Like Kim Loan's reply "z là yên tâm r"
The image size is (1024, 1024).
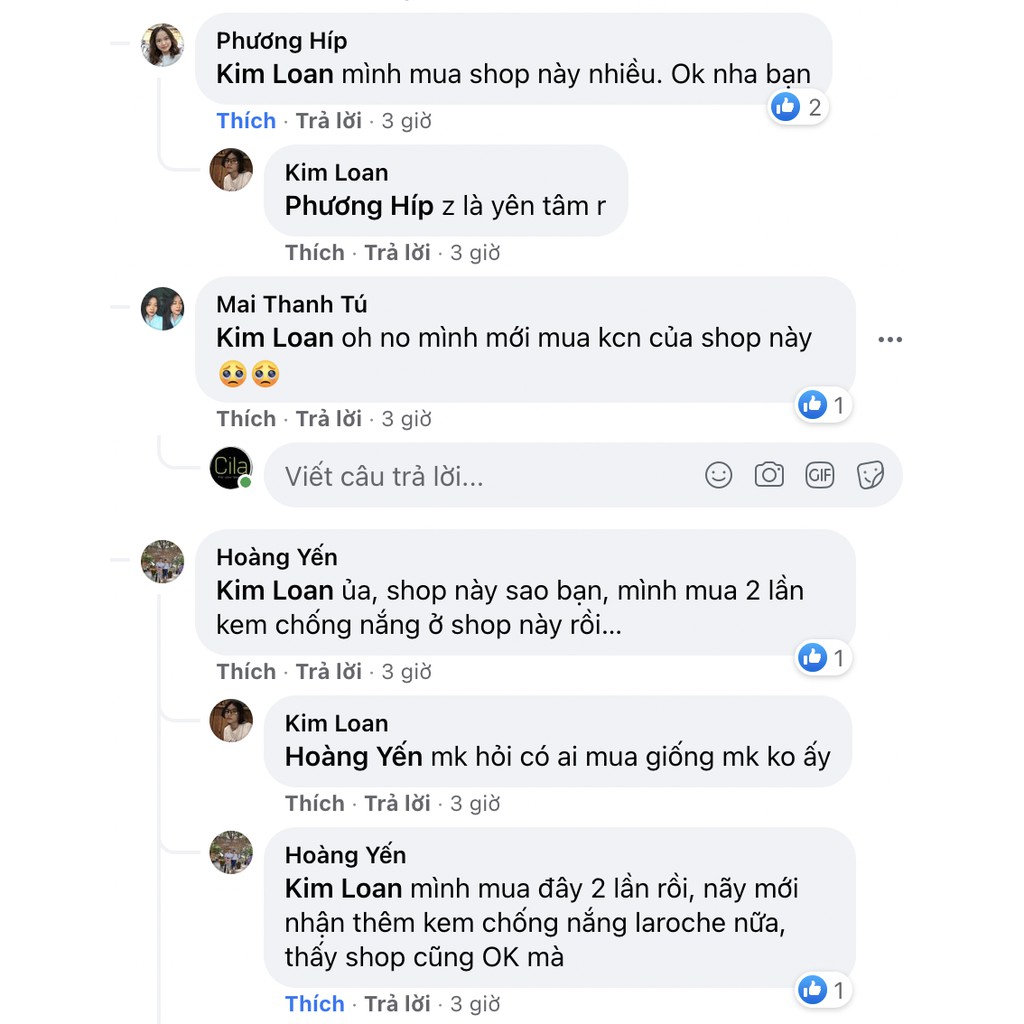[x=314, y=253]
